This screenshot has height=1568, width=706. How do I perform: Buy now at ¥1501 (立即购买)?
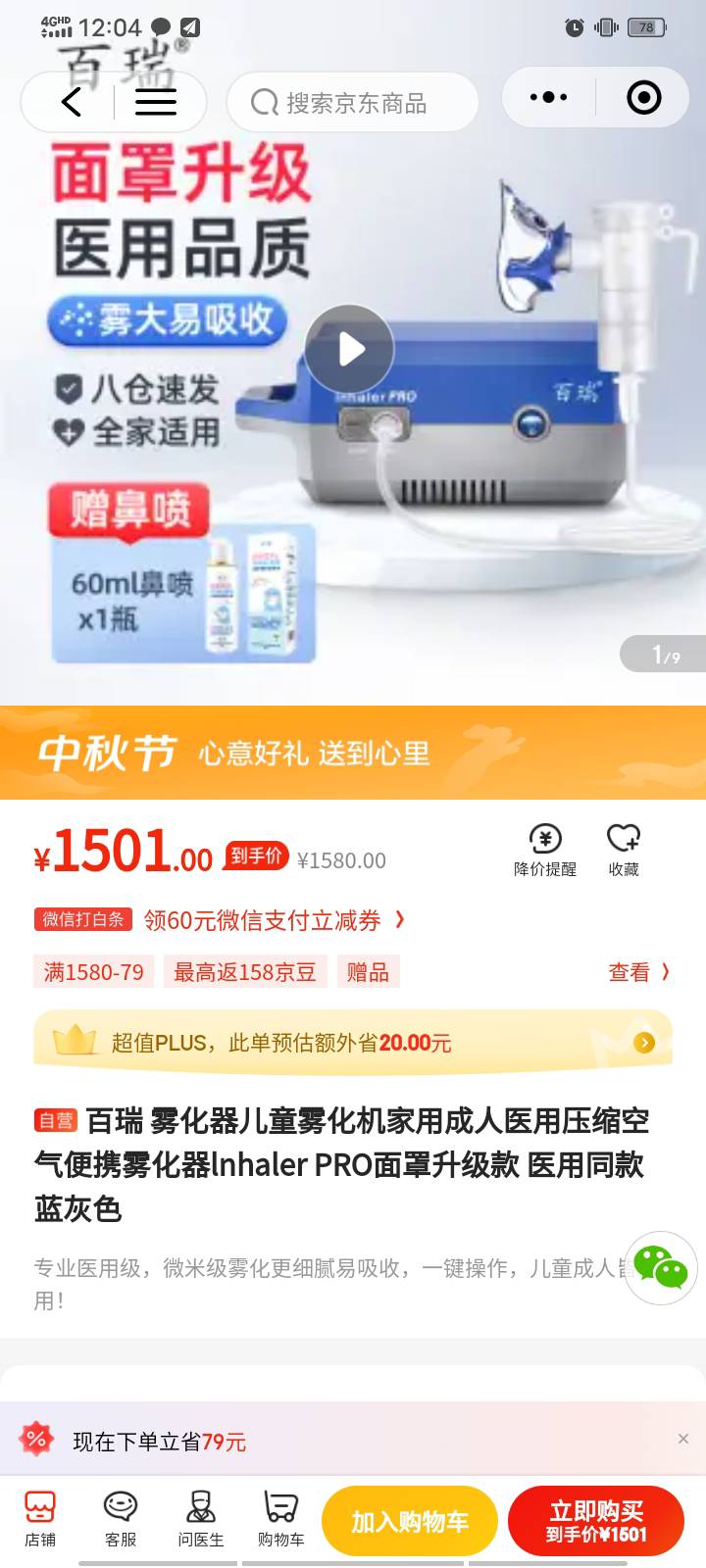pos(595,1521)
